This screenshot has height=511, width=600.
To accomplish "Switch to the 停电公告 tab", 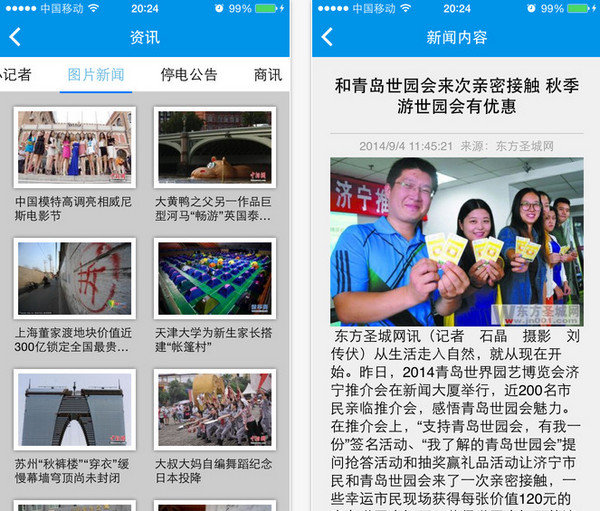I will [x=189, y=75].
